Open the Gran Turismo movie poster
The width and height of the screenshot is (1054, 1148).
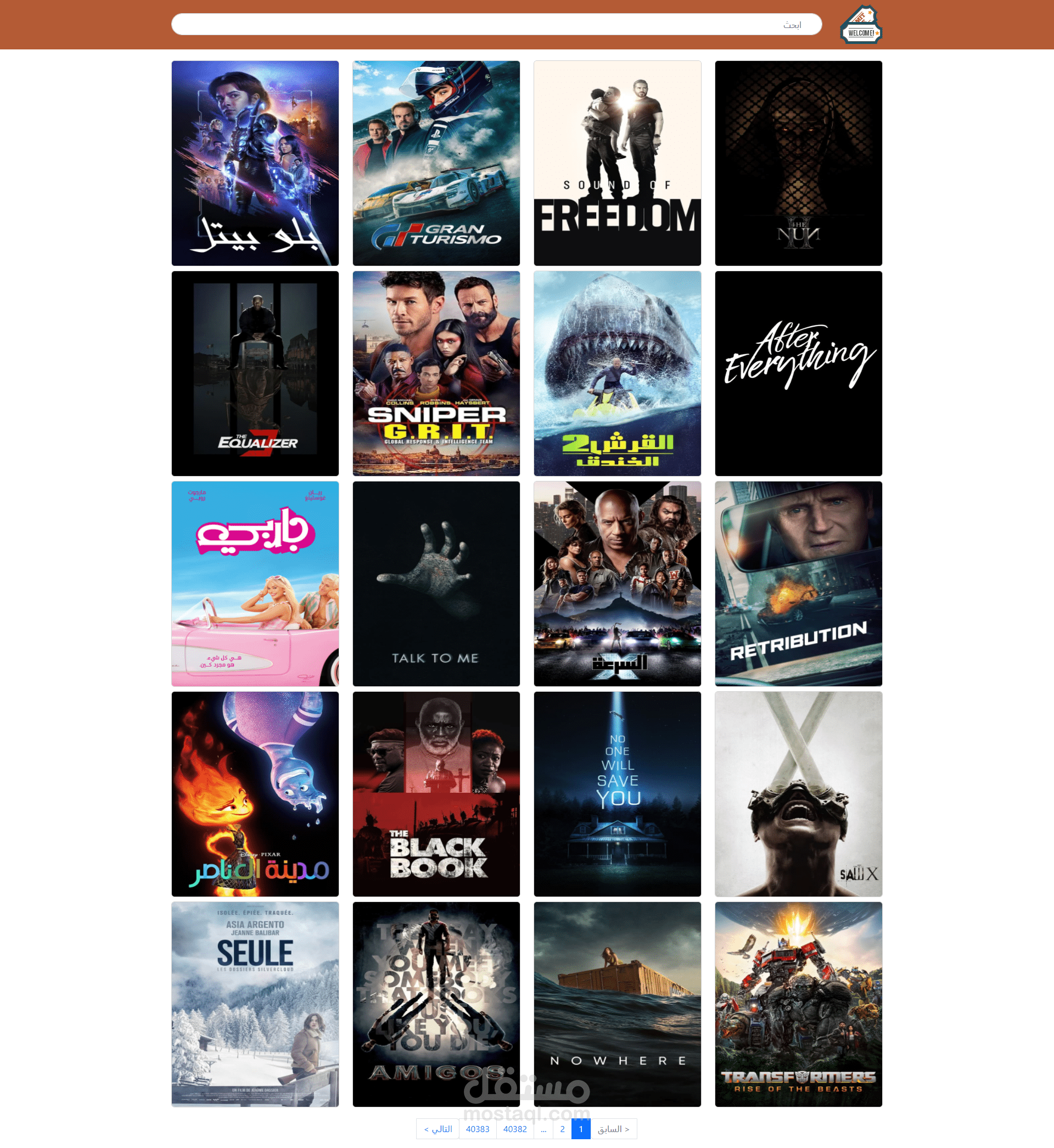point(436,163)
